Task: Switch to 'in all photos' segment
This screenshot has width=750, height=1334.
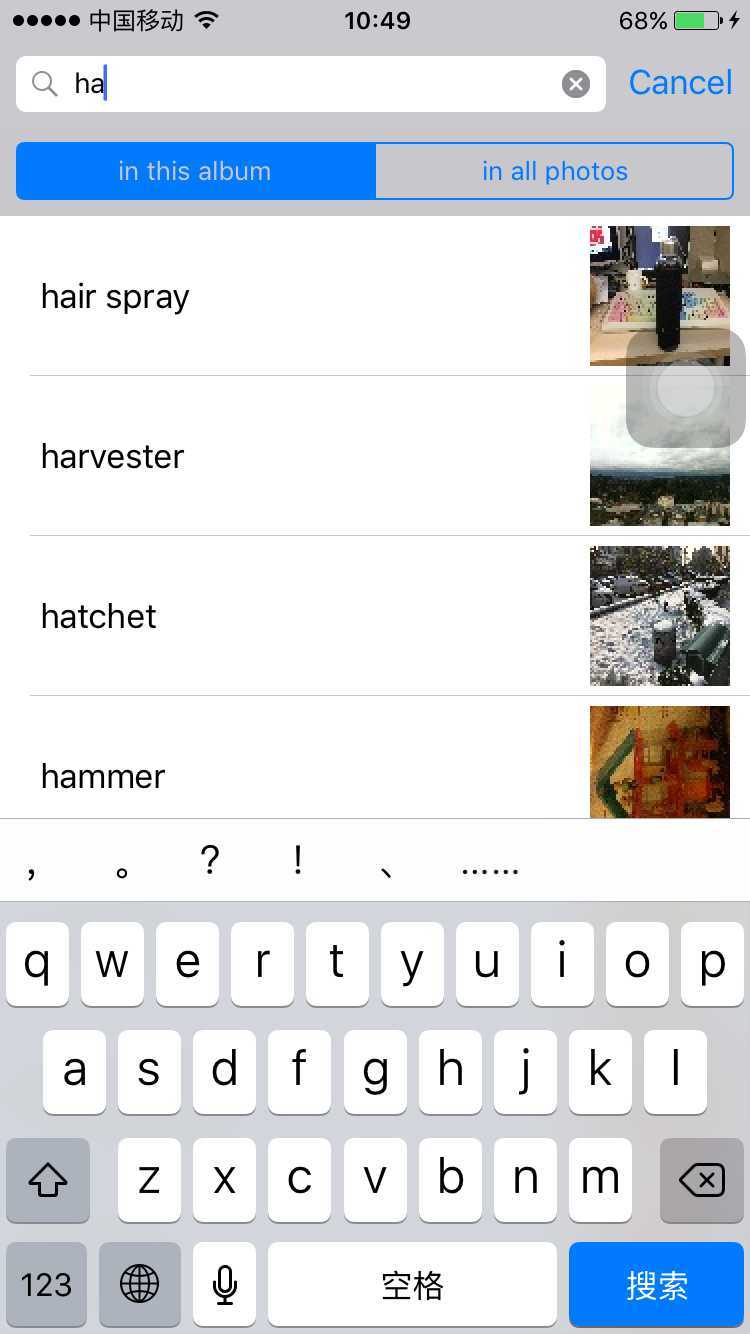Action: (555, 171)
